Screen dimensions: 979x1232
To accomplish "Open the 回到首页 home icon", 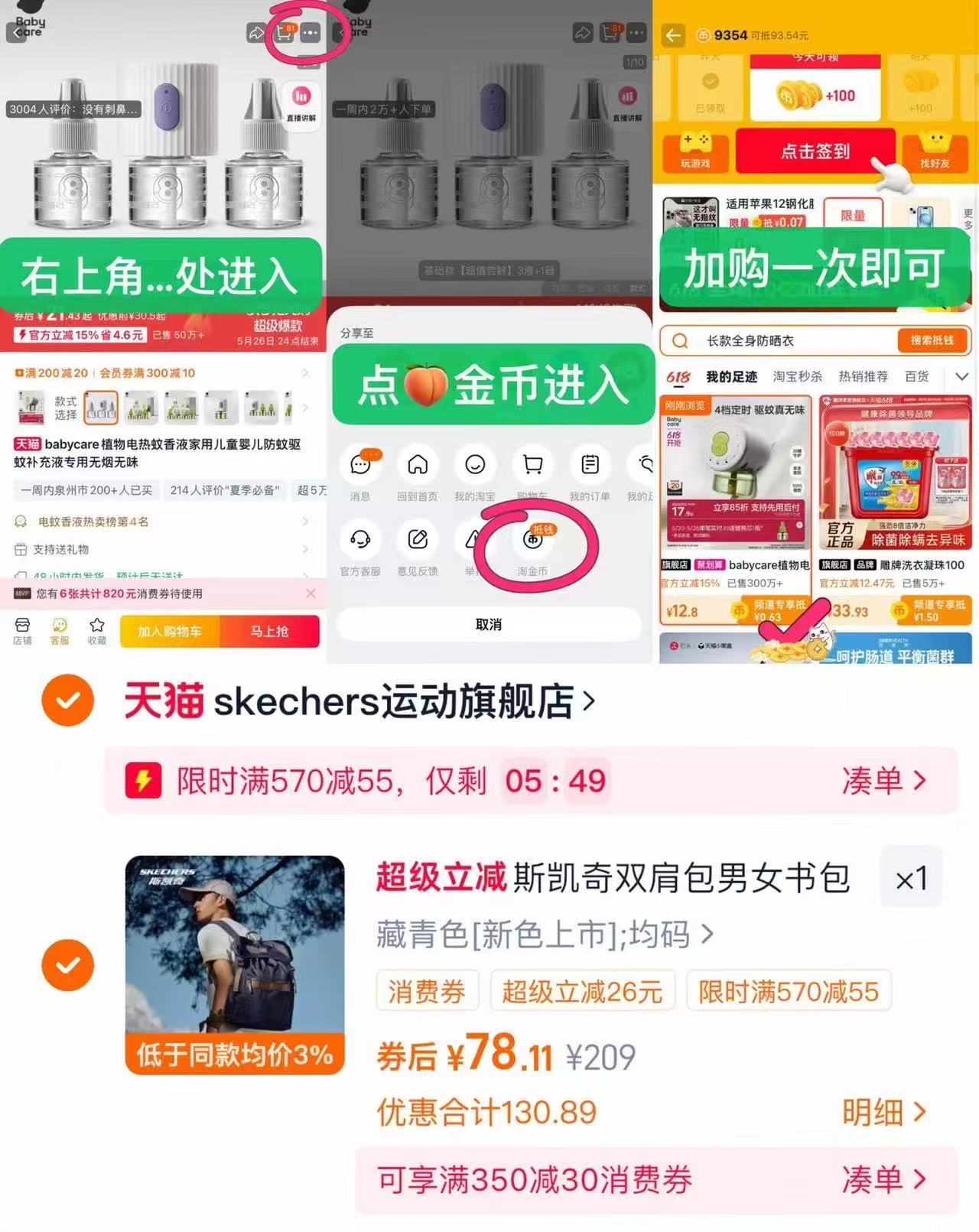I will 418,465.
